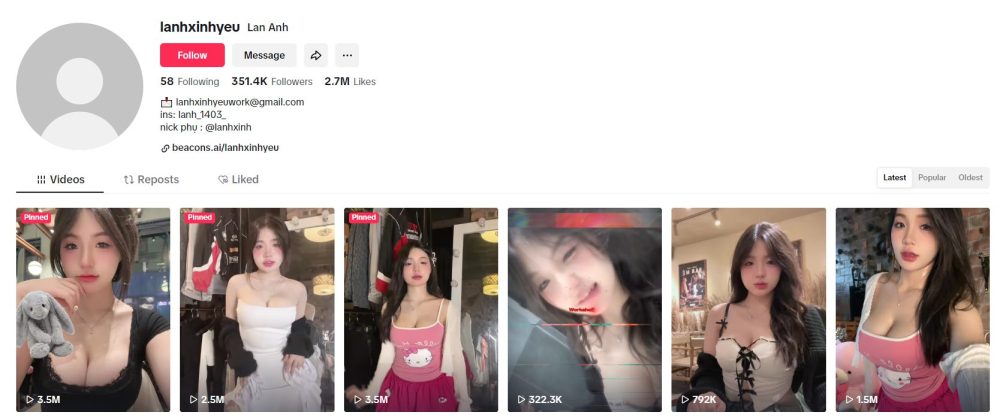
Task: Play the video with 322.3K views
Action: (x=585, y=309)
